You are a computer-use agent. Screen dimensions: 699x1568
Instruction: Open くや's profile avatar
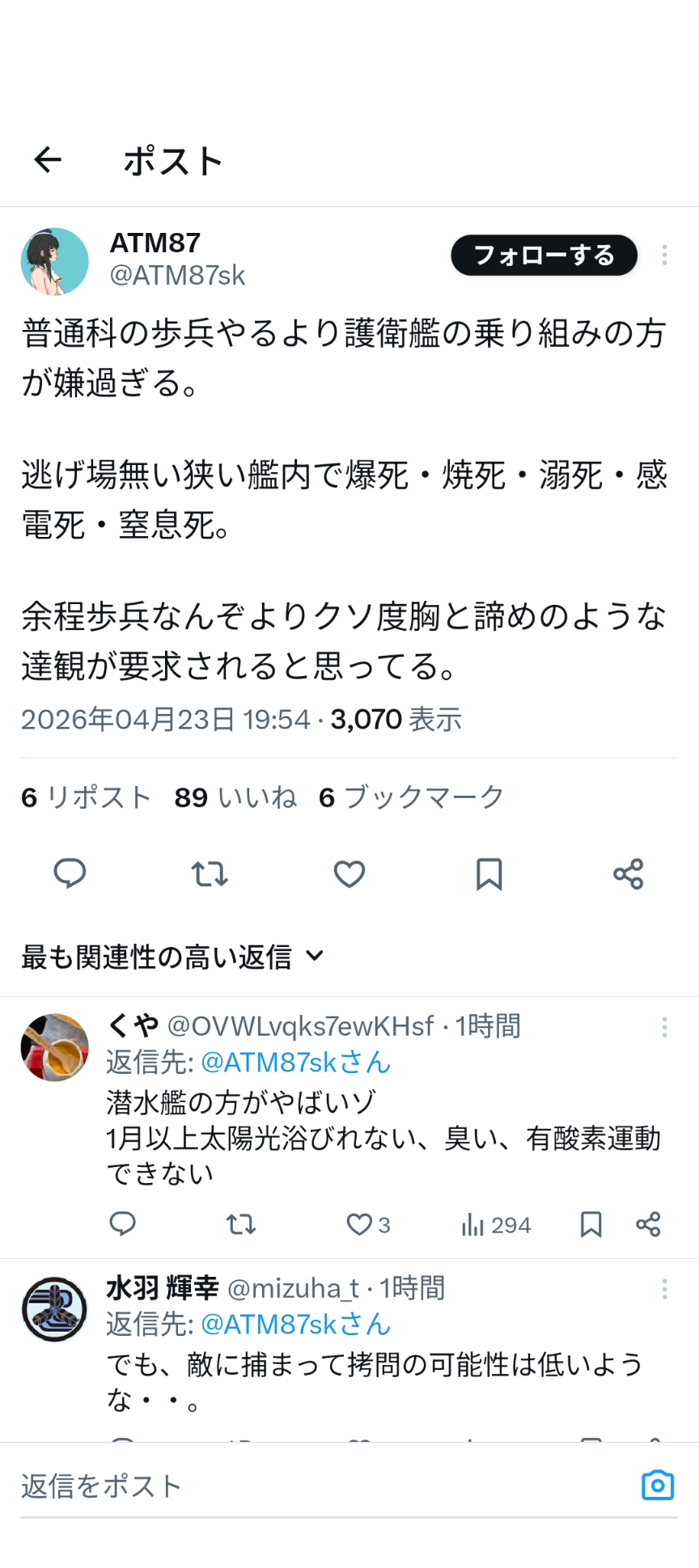click(55, 1047)
